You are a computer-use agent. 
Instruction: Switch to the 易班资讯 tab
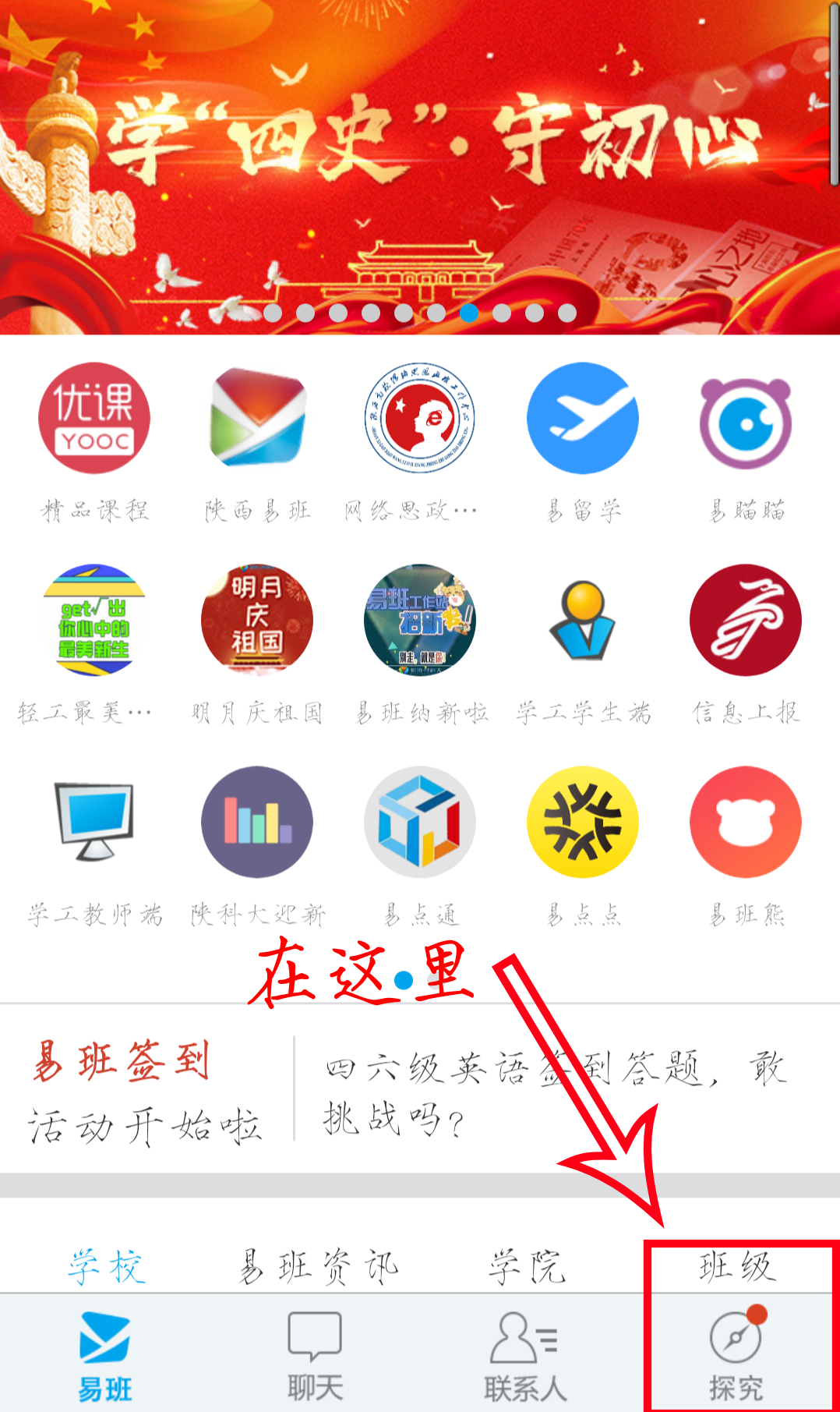click(318, 1266)
